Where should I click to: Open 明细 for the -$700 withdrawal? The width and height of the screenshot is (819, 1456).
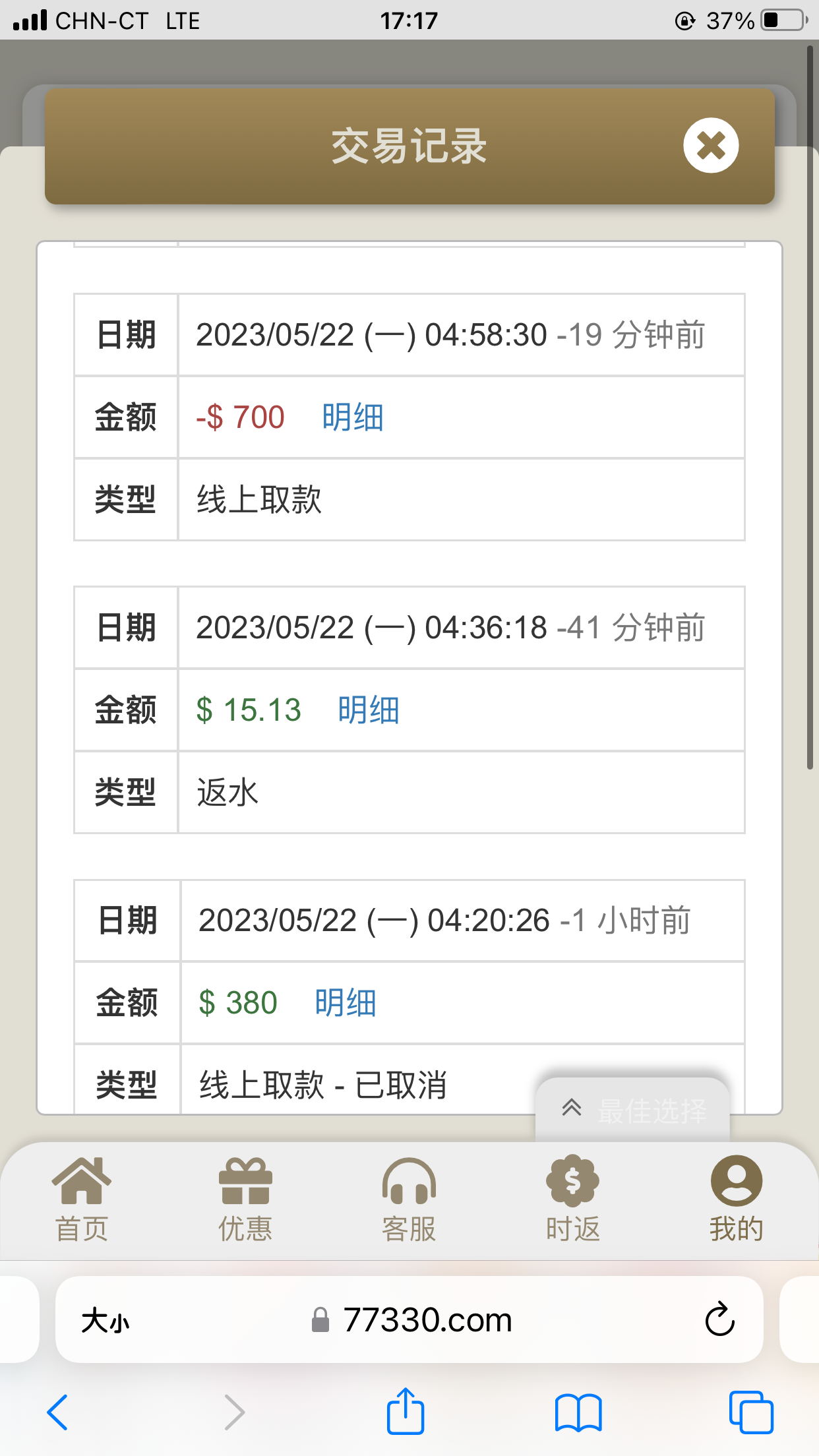pyautogui.click(x=352, y=418)
